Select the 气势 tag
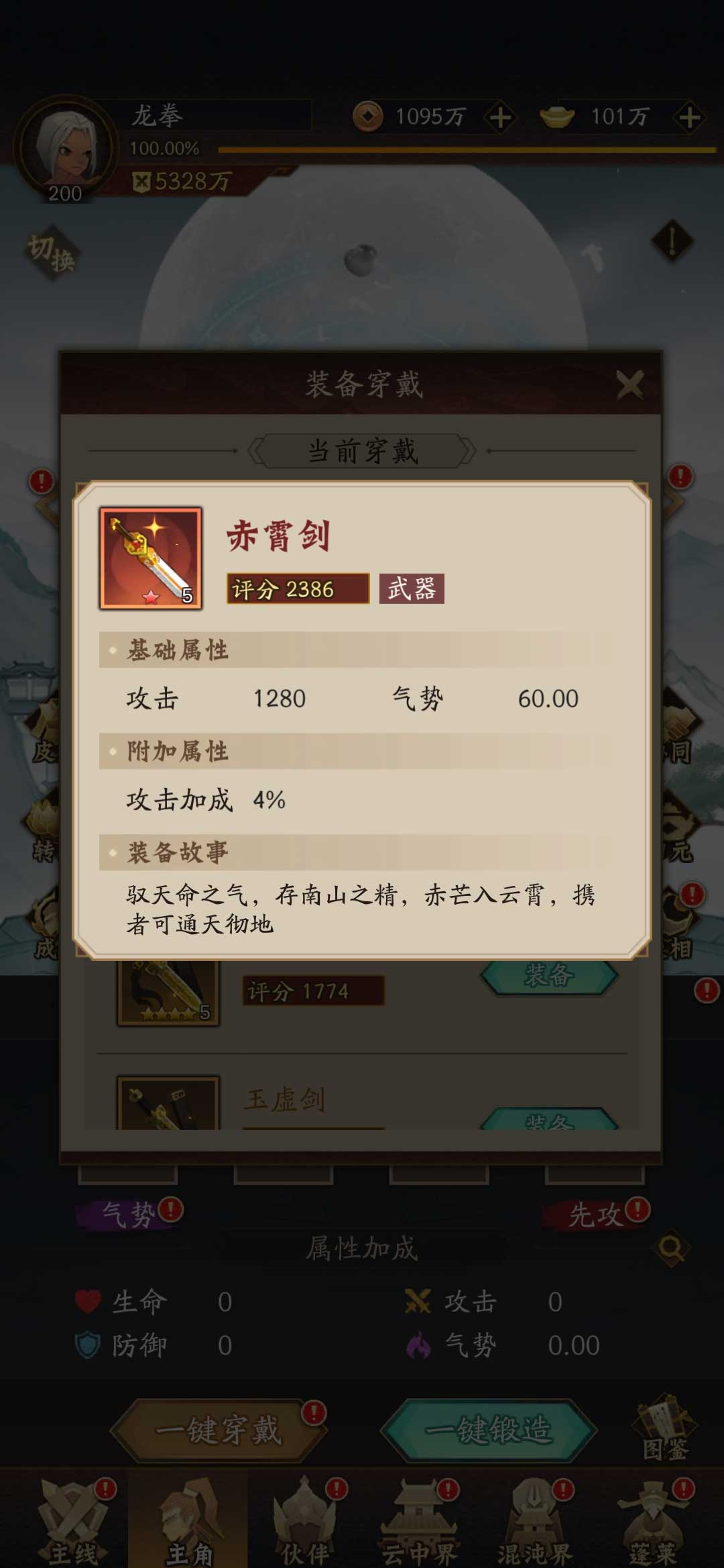The width and height of the screenshot is (724, 1568). point(127,1214)
